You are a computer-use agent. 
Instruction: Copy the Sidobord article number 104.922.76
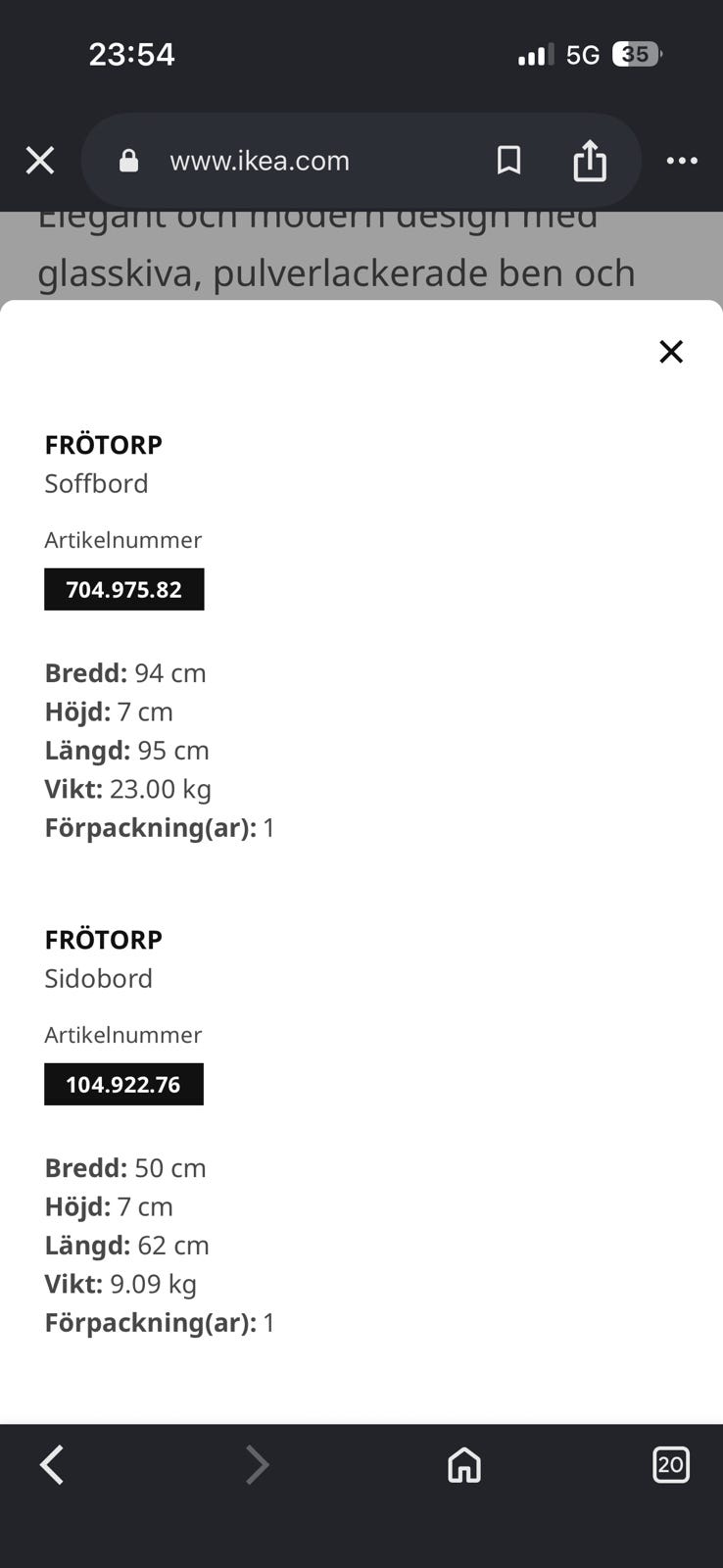pos(123,1084)
